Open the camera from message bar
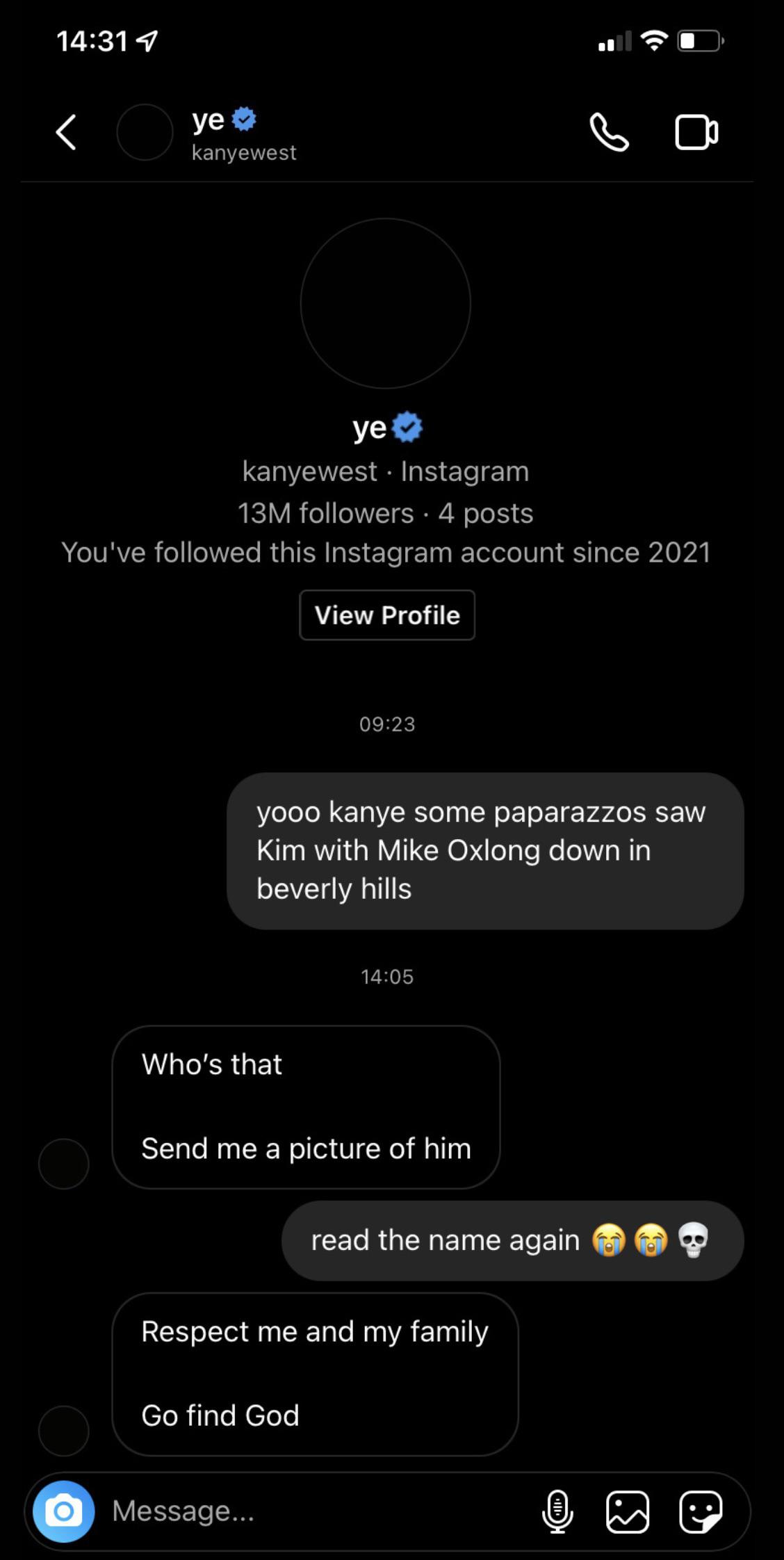This screenshot has height=1560, width=784. click(x=63, y=1511)
